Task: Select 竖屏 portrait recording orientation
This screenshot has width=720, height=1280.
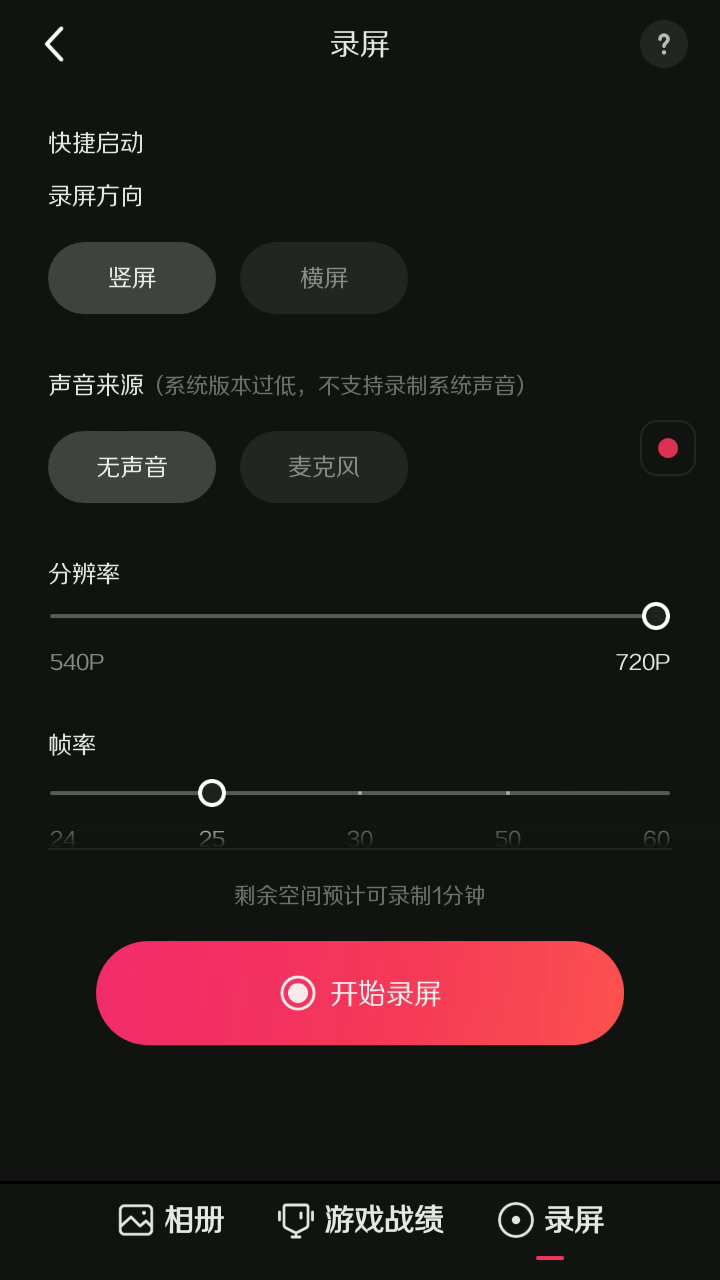Action: [x=132, y=278]
